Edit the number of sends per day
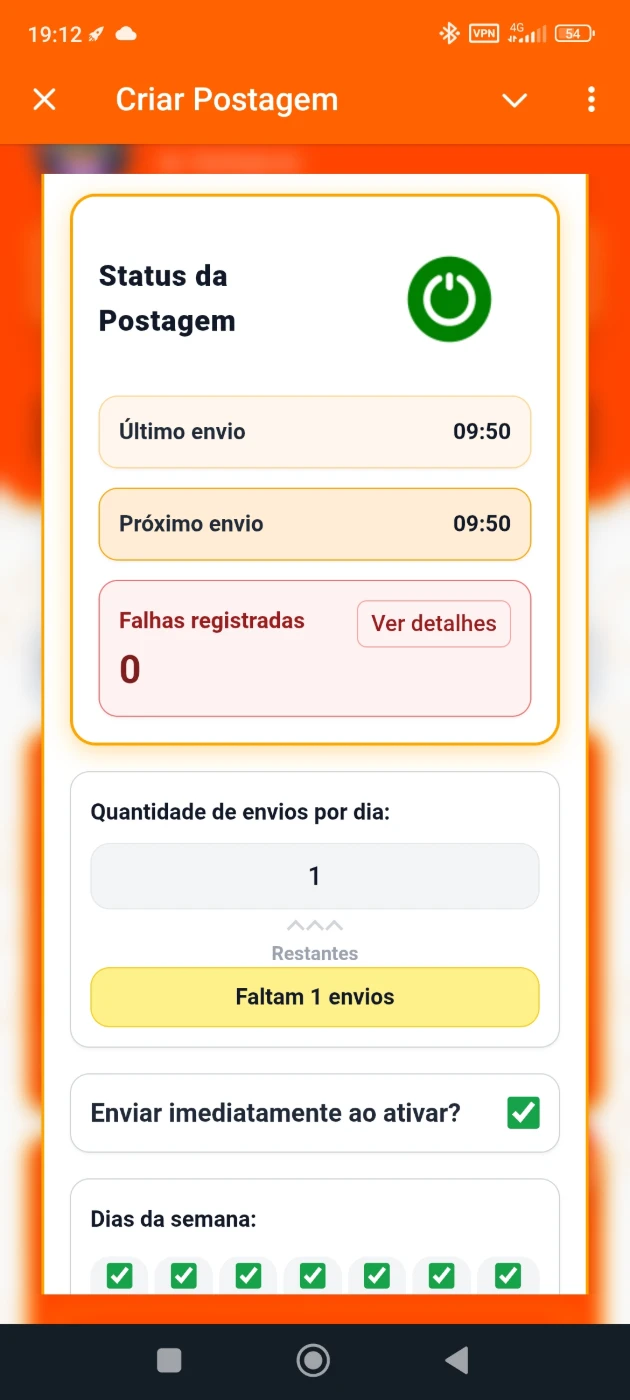 tap(314, 876)
